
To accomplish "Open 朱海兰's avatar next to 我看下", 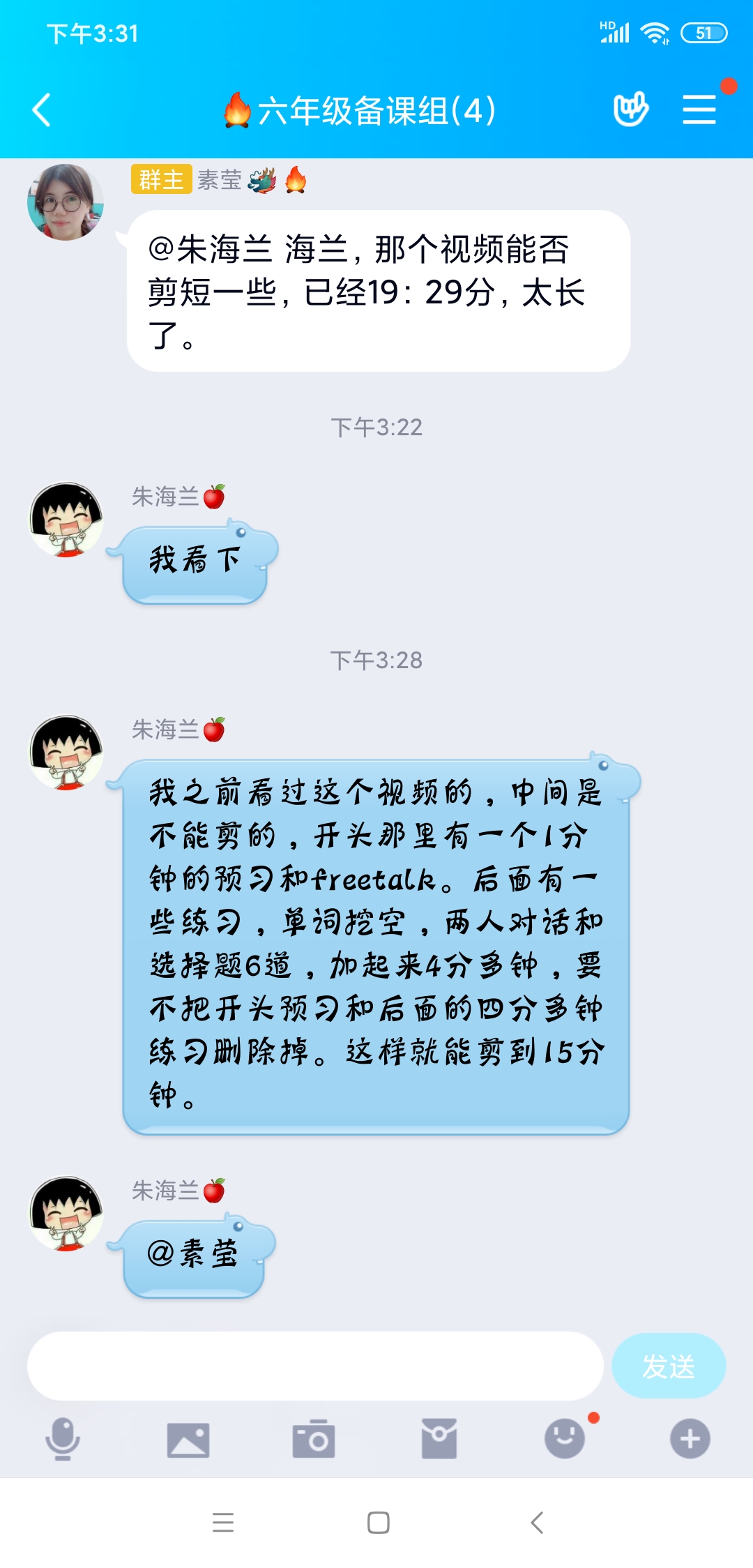I will pyautogui.click(x=66, y=520).
